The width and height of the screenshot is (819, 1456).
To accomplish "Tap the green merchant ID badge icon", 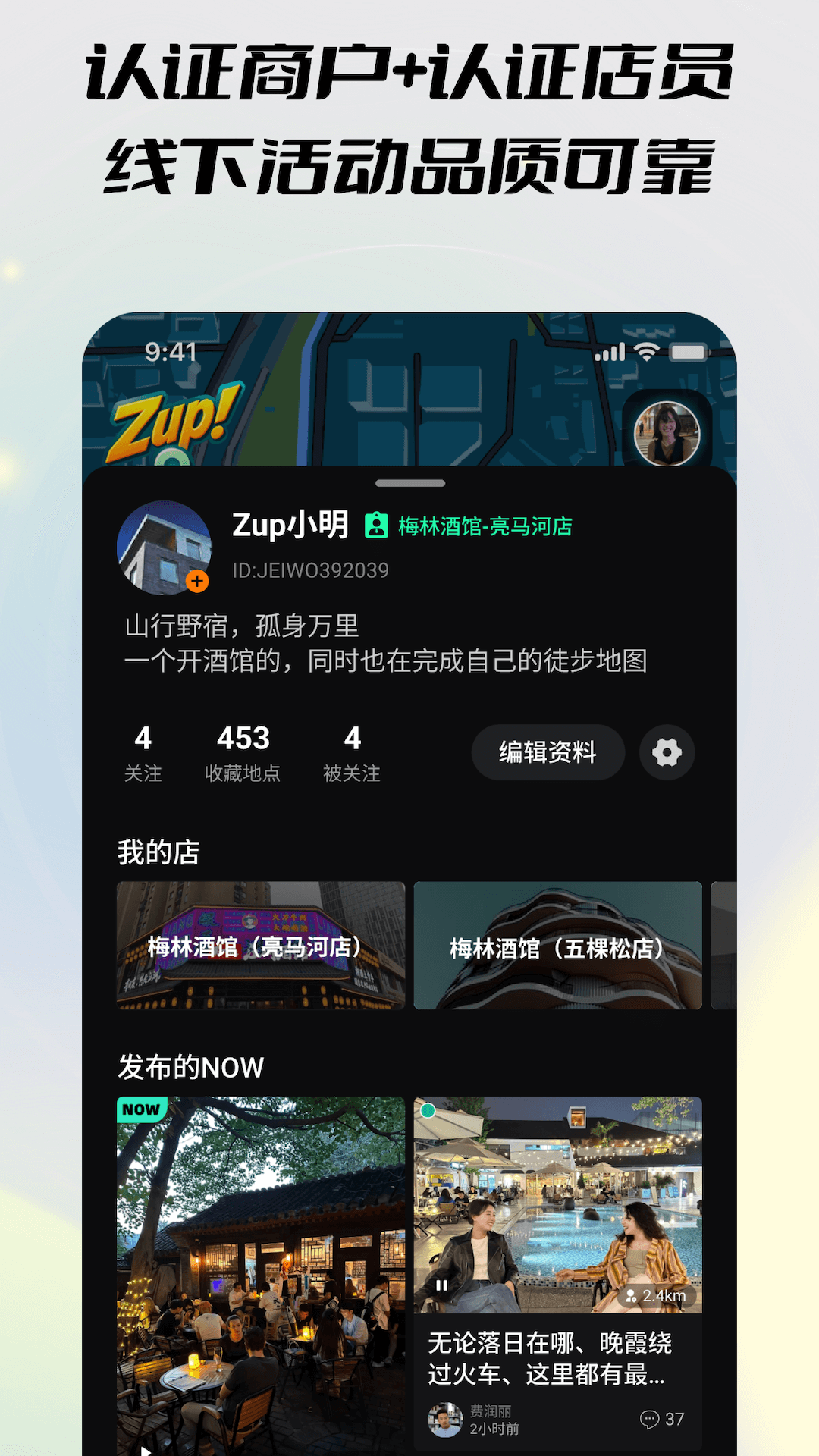I will (377, 524).
